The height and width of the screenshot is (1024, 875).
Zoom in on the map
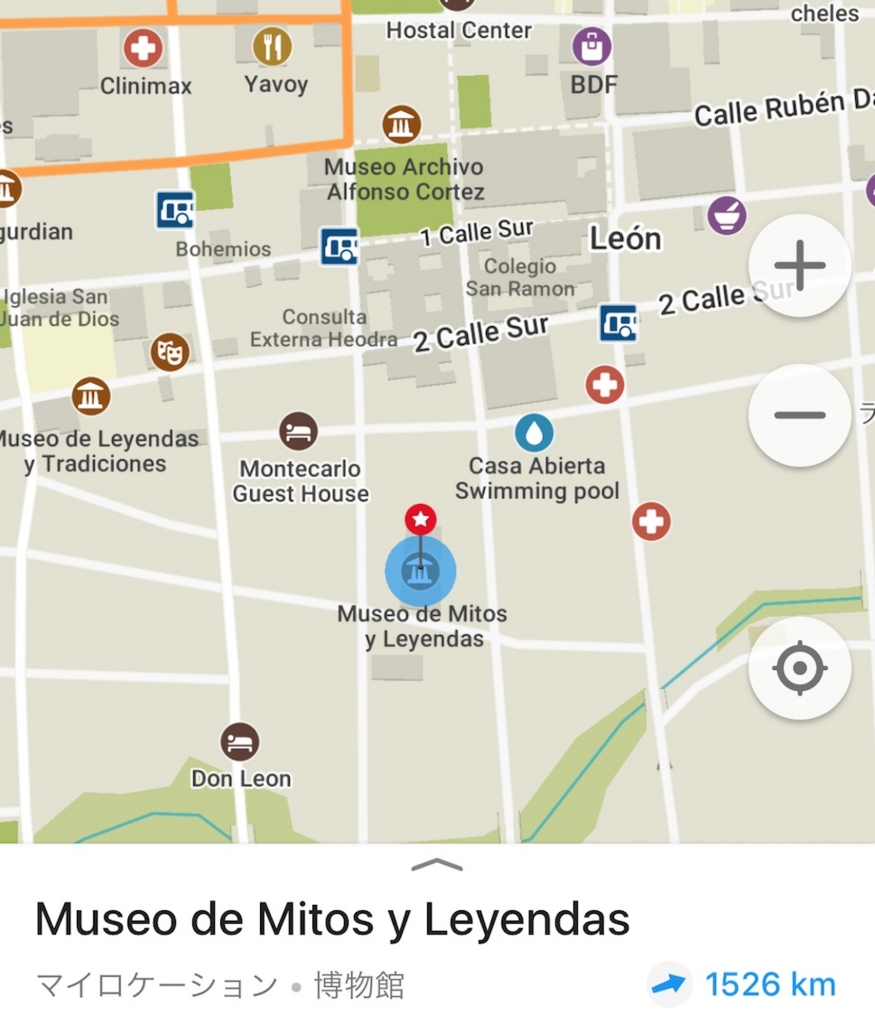[799, 266]
